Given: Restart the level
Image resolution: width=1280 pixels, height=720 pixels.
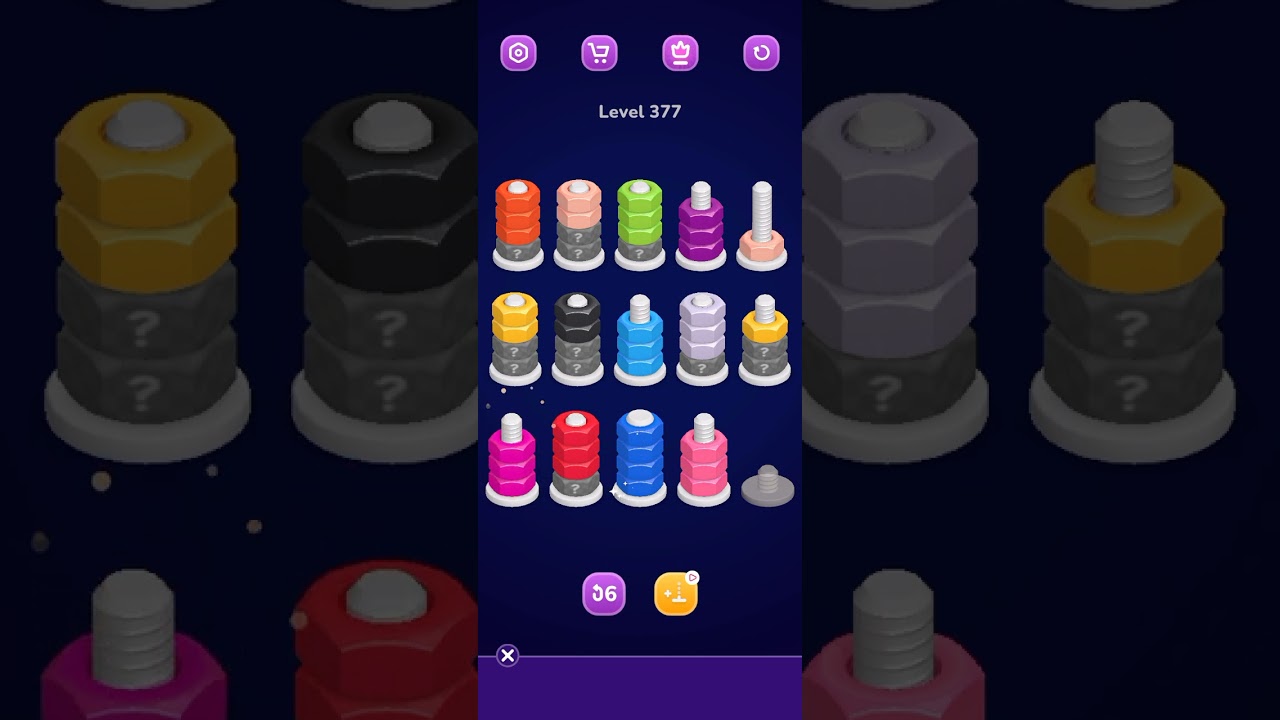Looking at the screenshot, I should pos(761,53).
